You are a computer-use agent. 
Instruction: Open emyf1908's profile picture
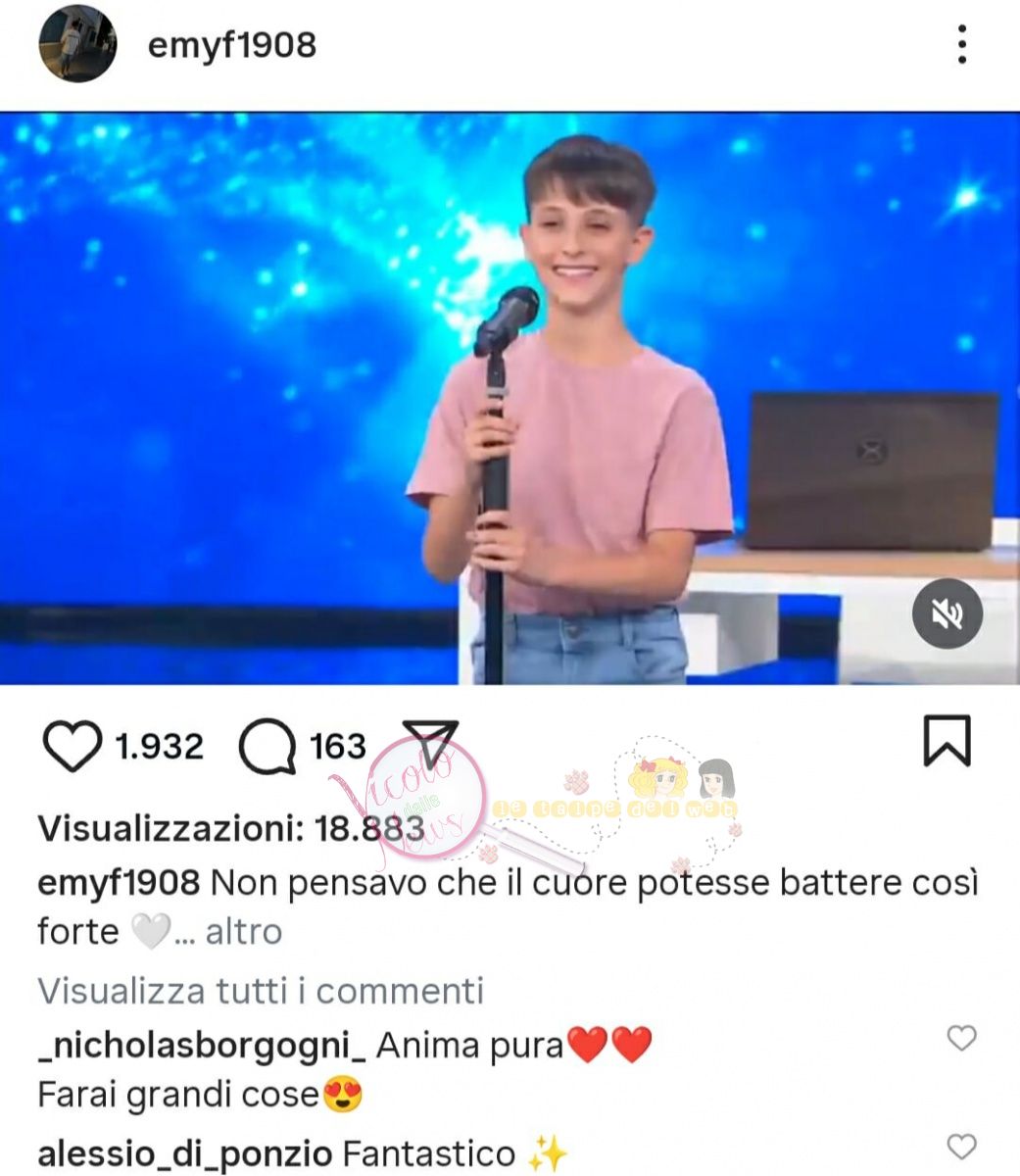(x=77, y=44)
